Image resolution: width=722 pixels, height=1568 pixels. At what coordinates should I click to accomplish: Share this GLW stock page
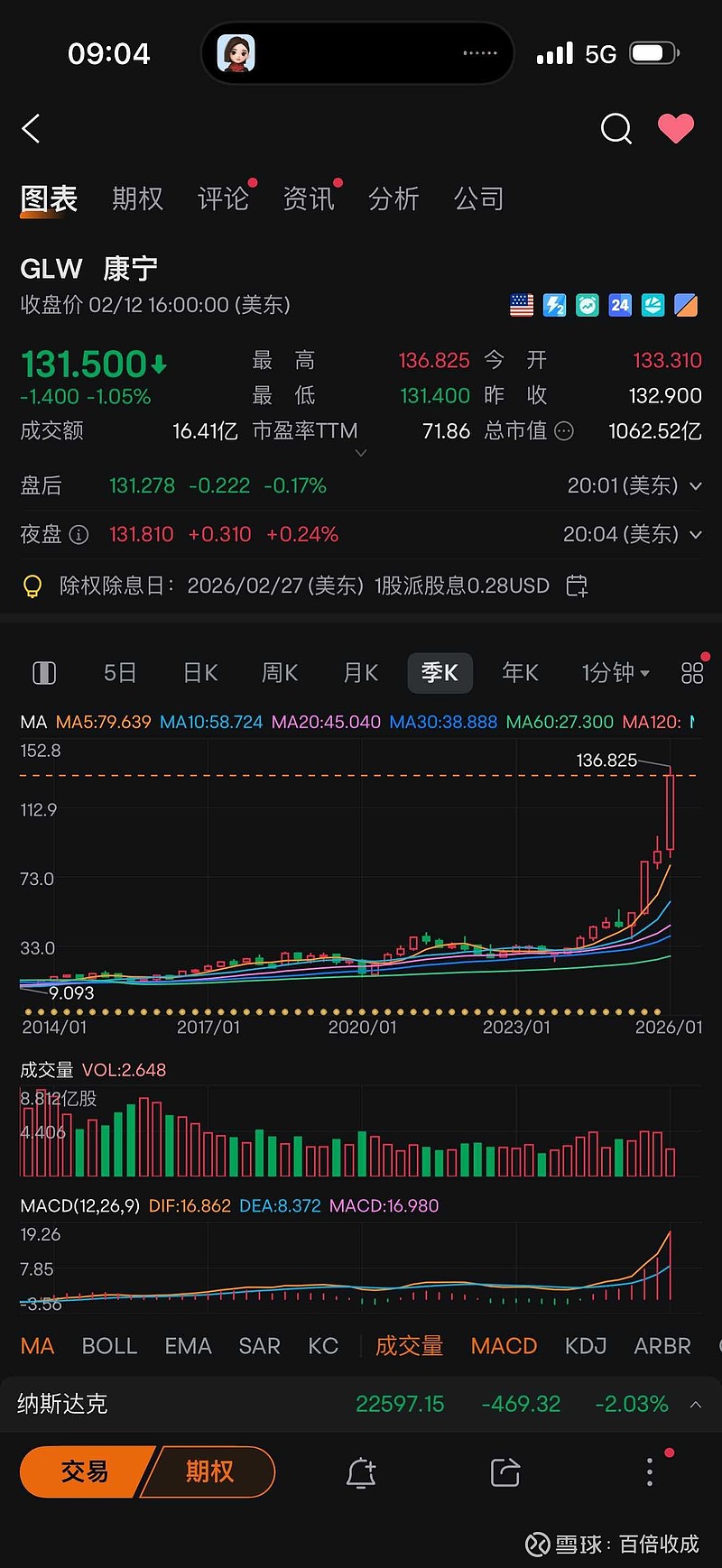tap(505, 1472)
